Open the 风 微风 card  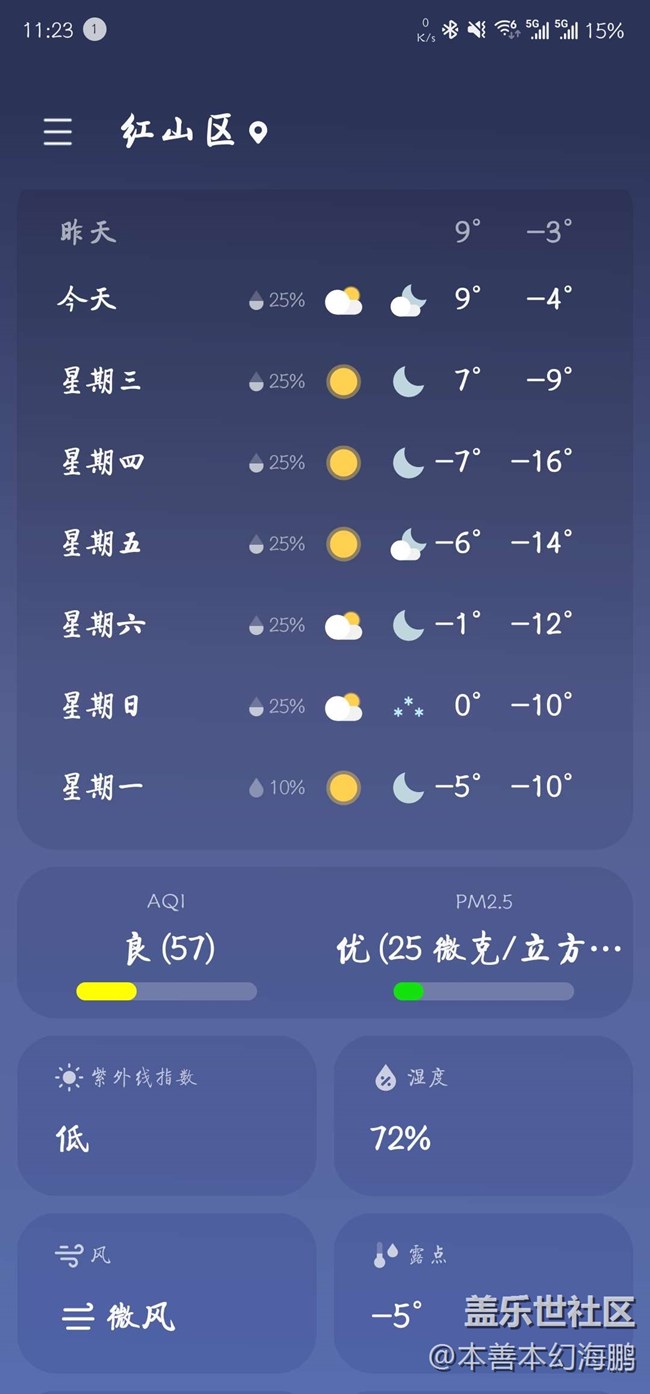(167, 1293)
